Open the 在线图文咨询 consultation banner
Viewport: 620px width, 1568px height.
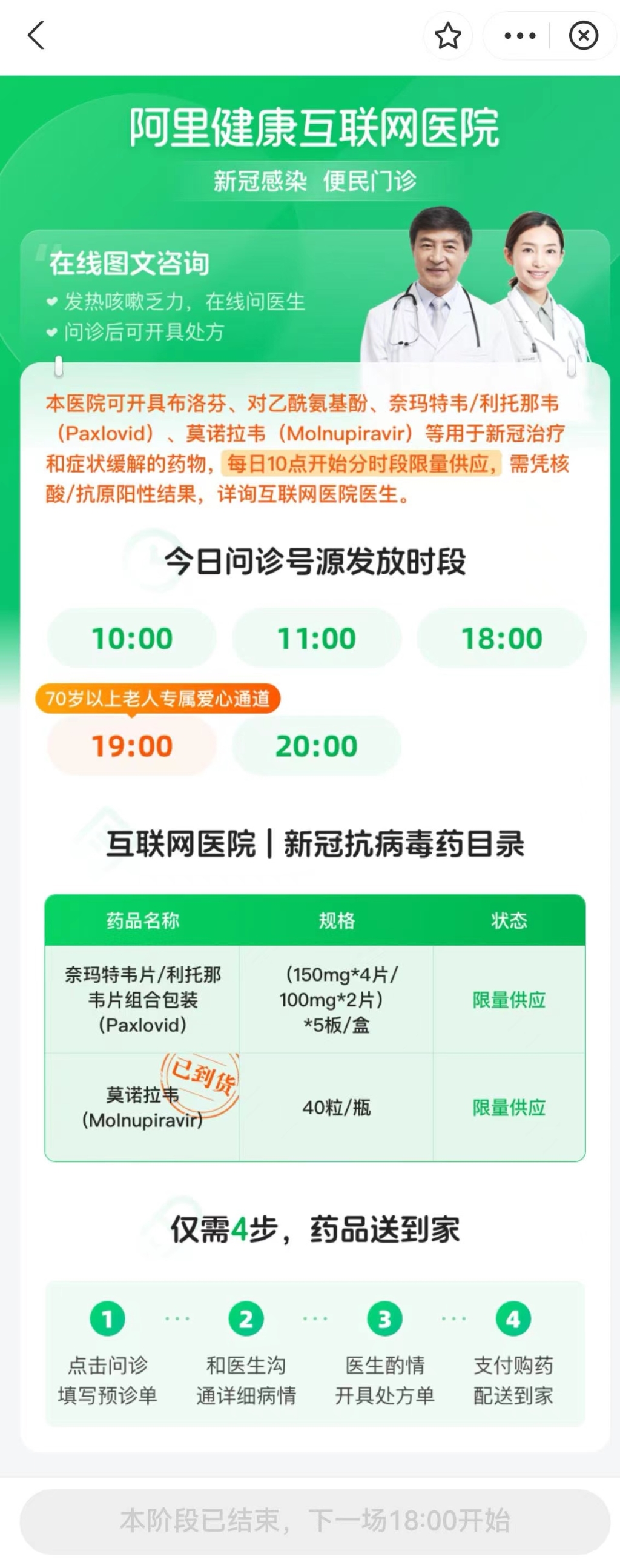[182, 296]
